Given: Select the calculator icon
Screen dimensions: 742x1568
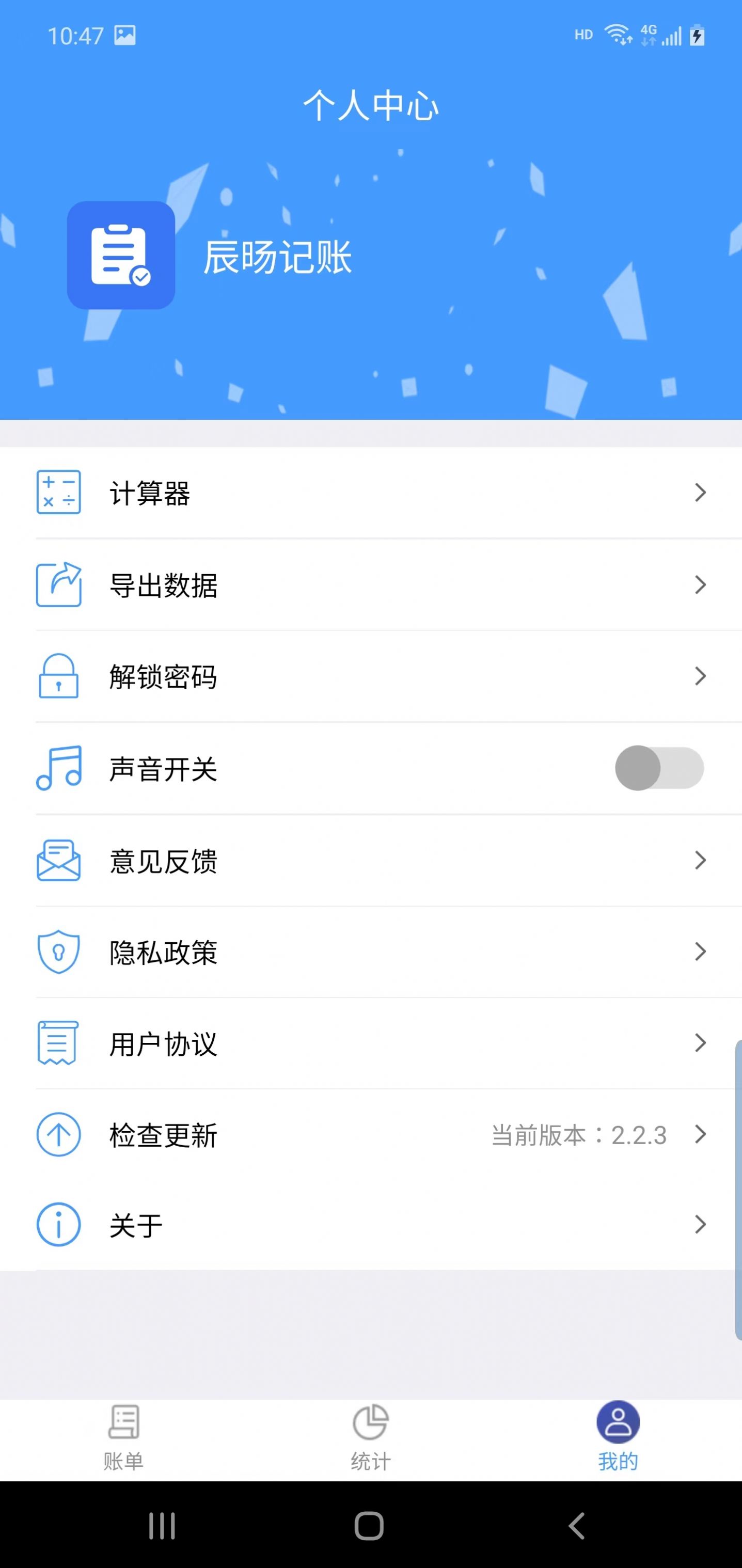Looking at the screenshot, I should click(x=58, y=494).
